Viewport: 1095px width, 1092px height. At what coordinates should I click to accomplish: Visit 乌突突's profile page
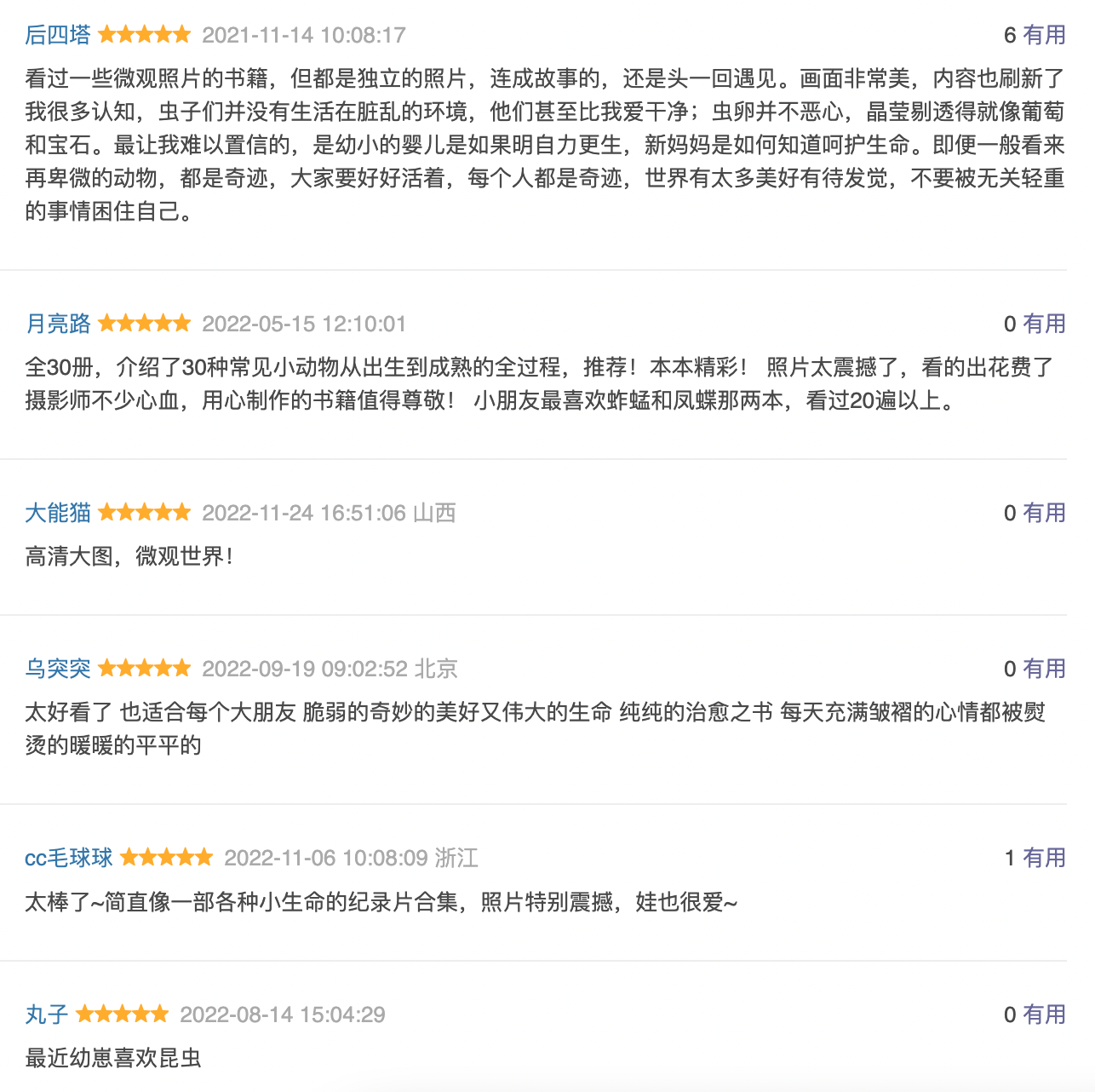tap(57, 669)
